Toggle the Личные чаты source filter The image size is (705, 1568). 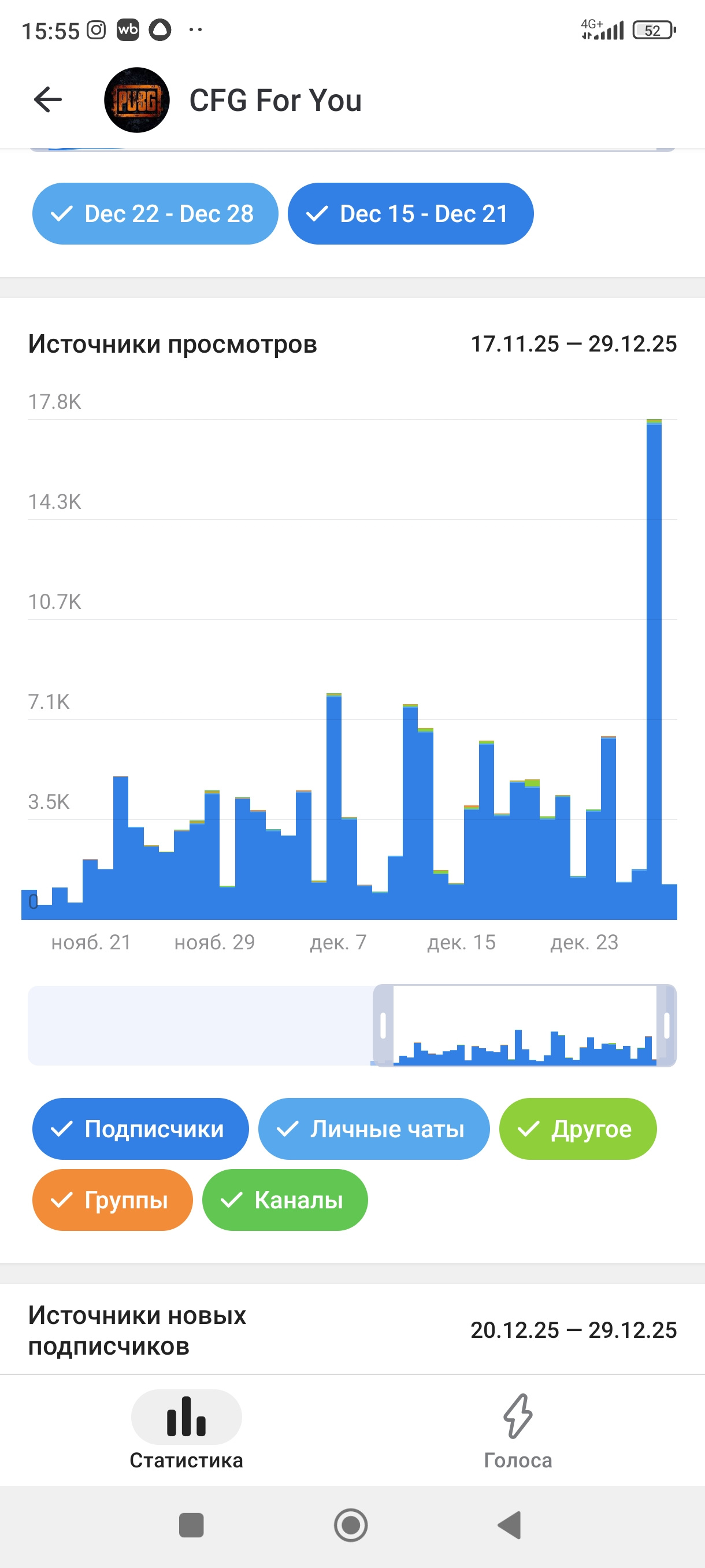(373, 1129)
